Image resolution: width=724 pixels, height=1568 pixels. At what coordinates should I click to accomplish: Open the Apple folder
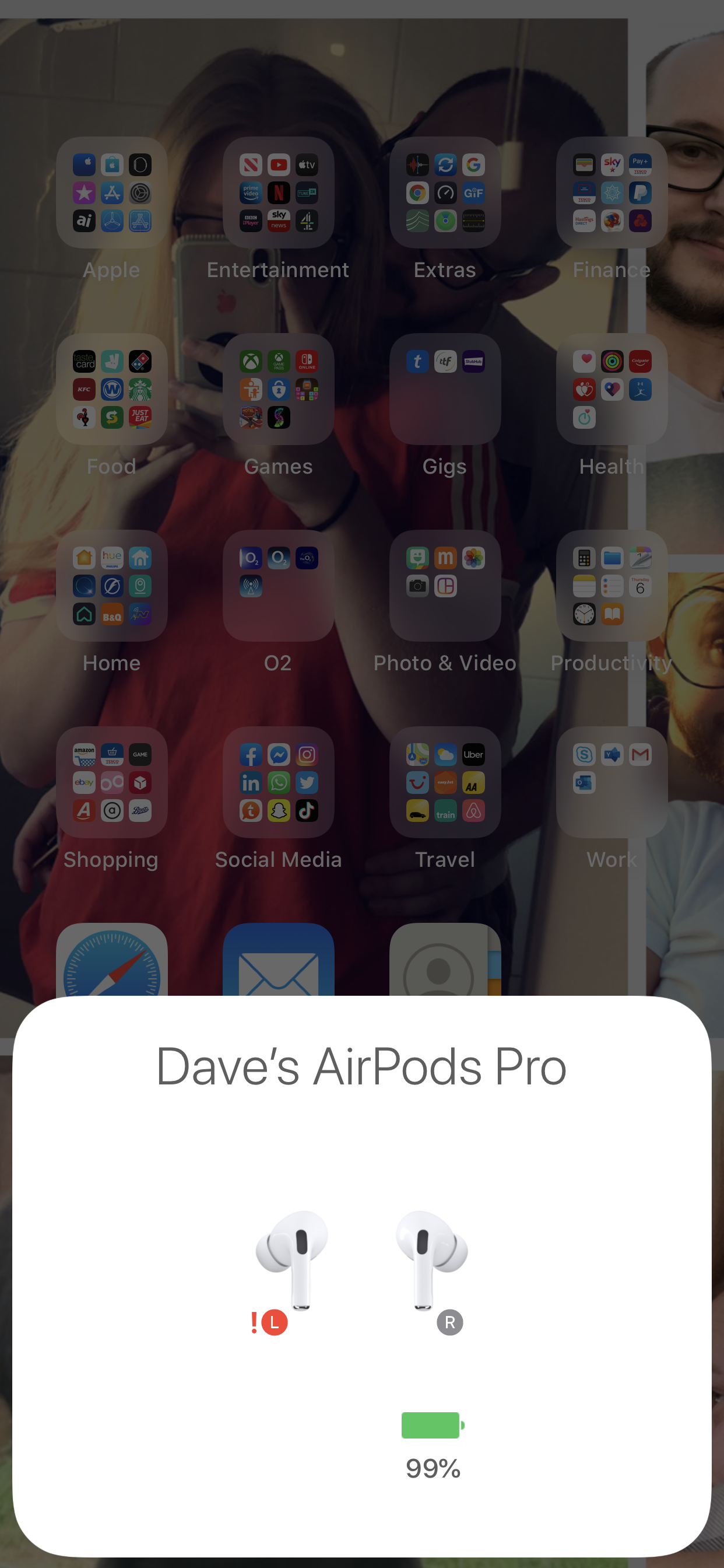[x=112, y=193]
